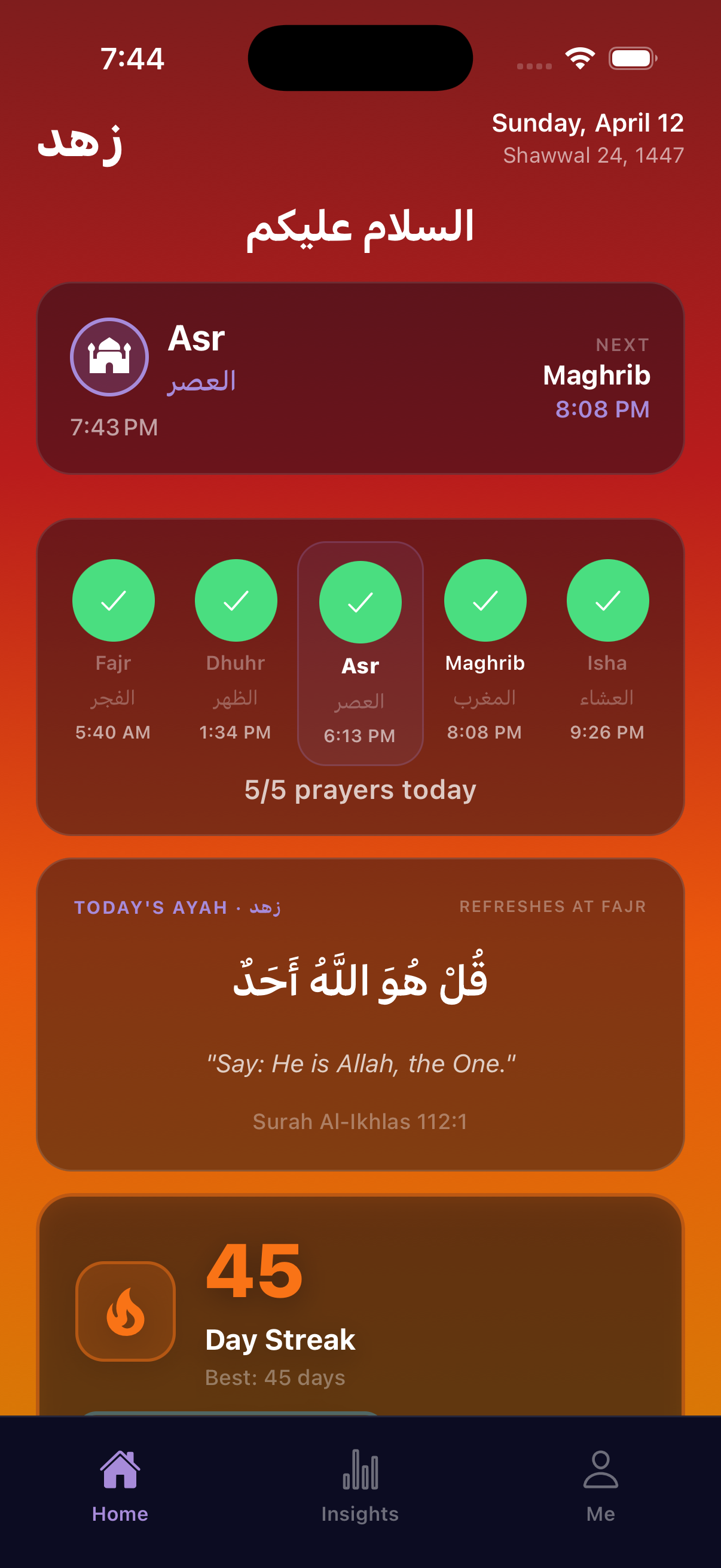Tap the Isha checkmark circle
721x1568 pixels.
coord(607,600)
